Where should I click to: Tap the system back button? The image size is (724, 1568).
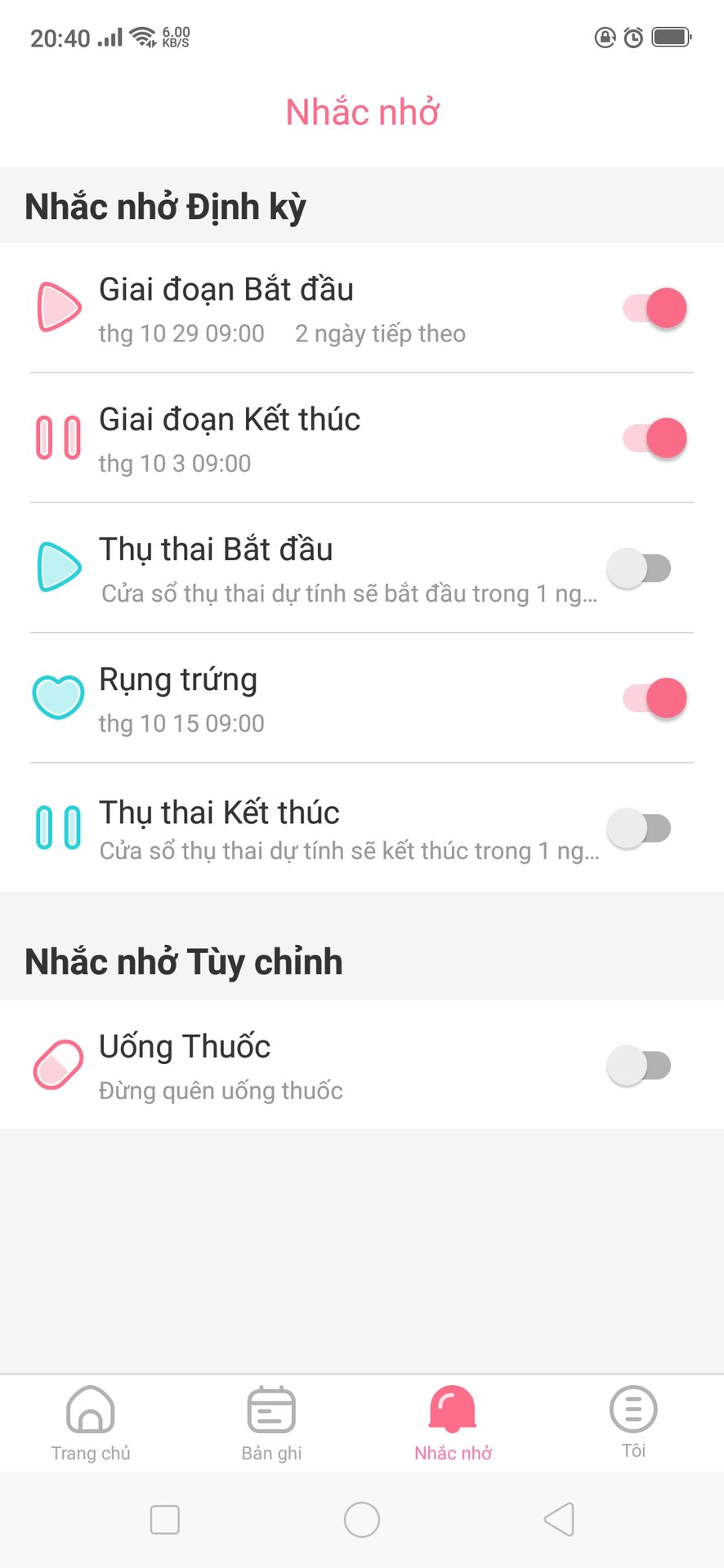coord(559,1519)
